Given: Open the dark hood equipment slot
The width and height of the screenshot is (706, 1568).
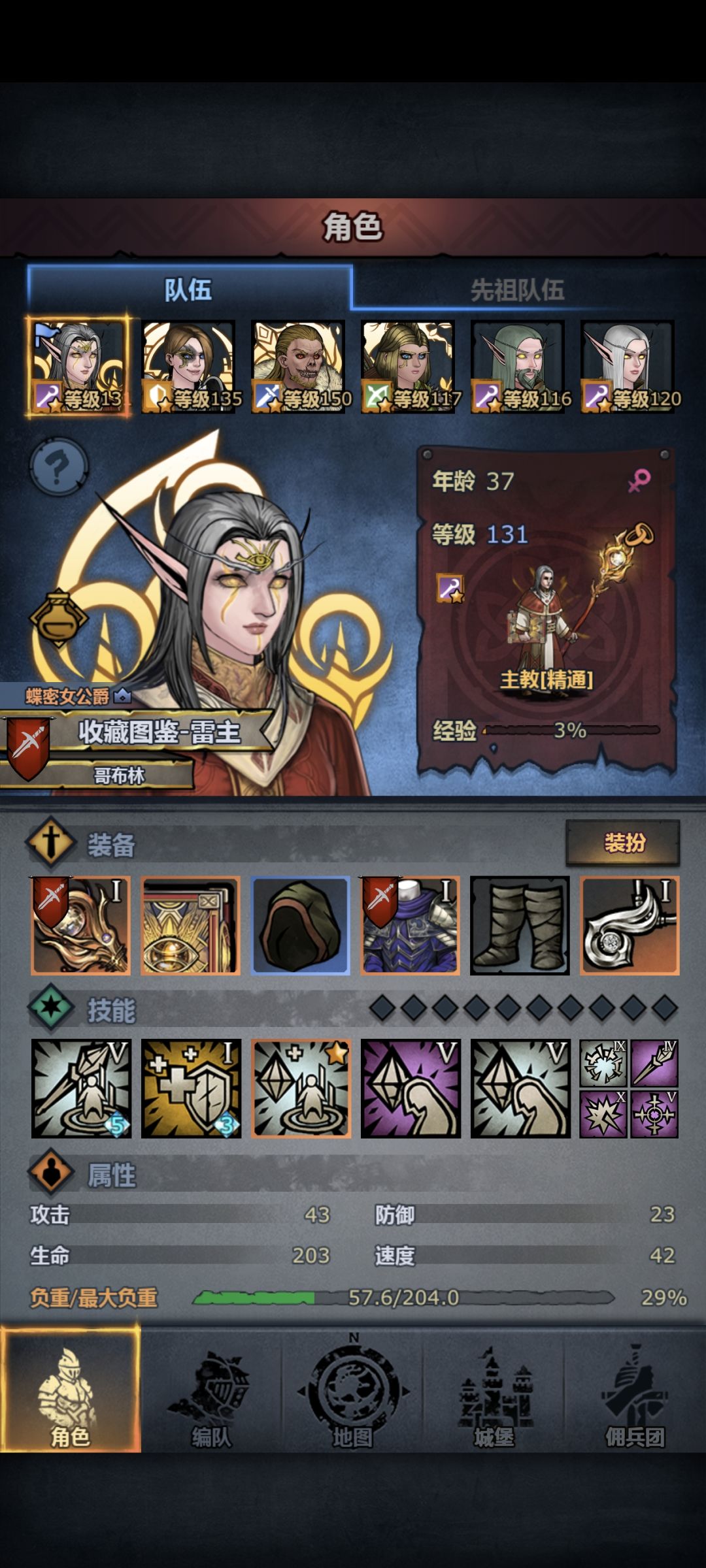Looking at the screenshot, I should 300,926.
